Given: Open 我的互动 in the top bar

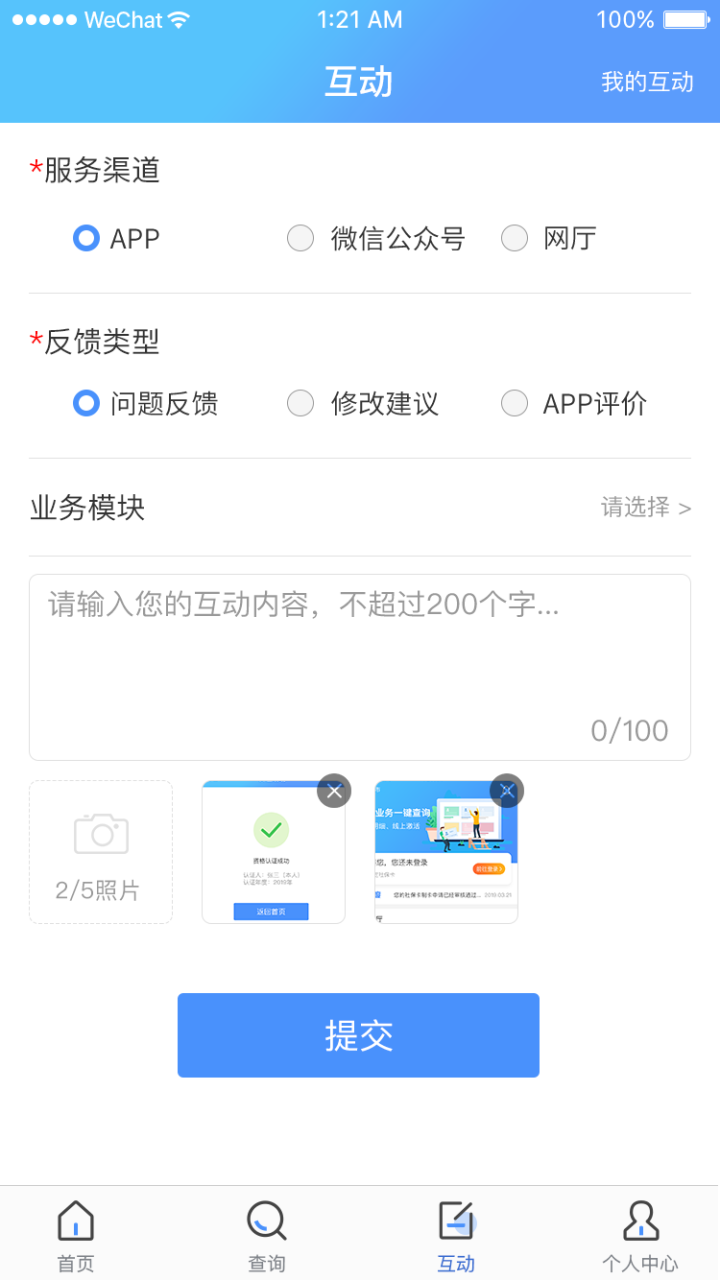Looking at the screenshot, I should [647, 82].
